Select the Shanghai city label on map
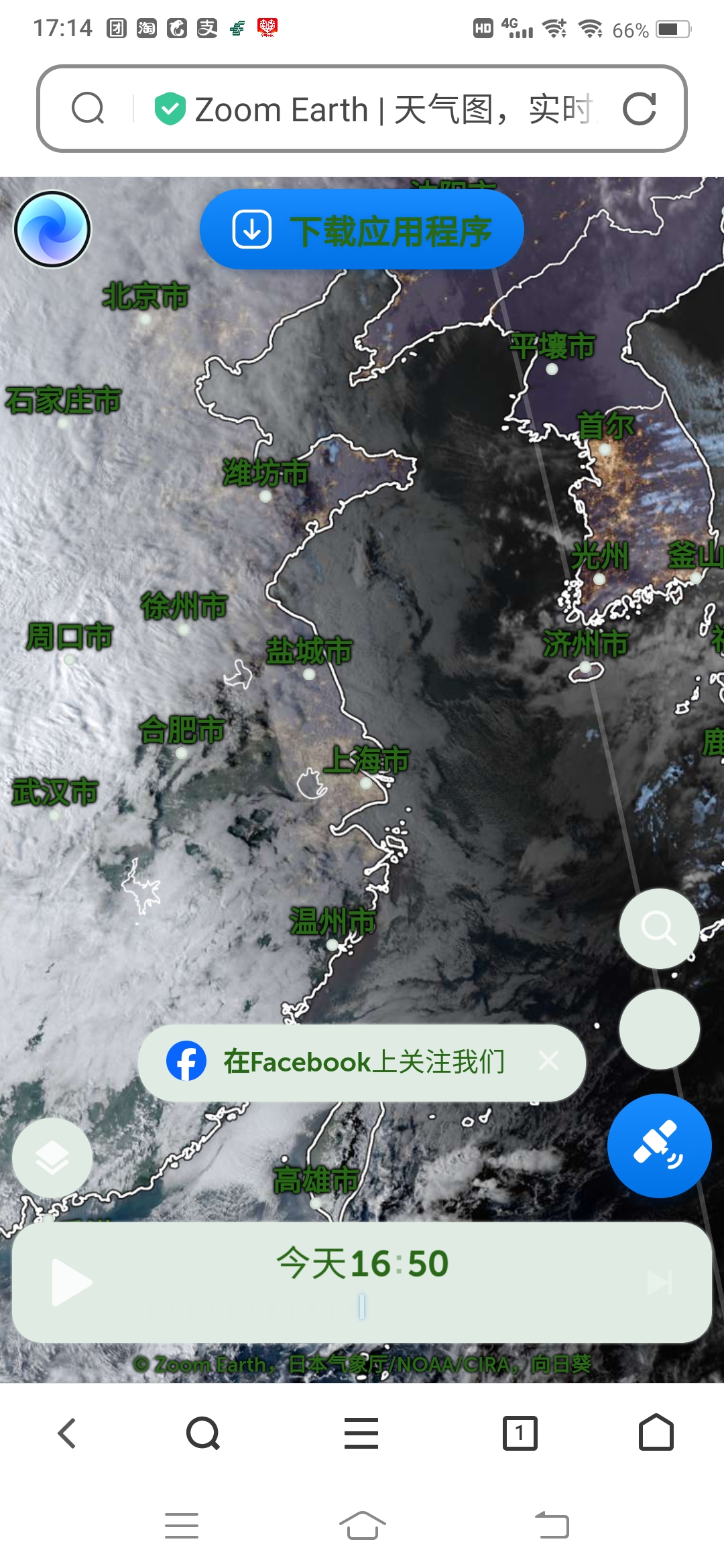Viewport: 724px width, 1568px height. coord(367,761)
